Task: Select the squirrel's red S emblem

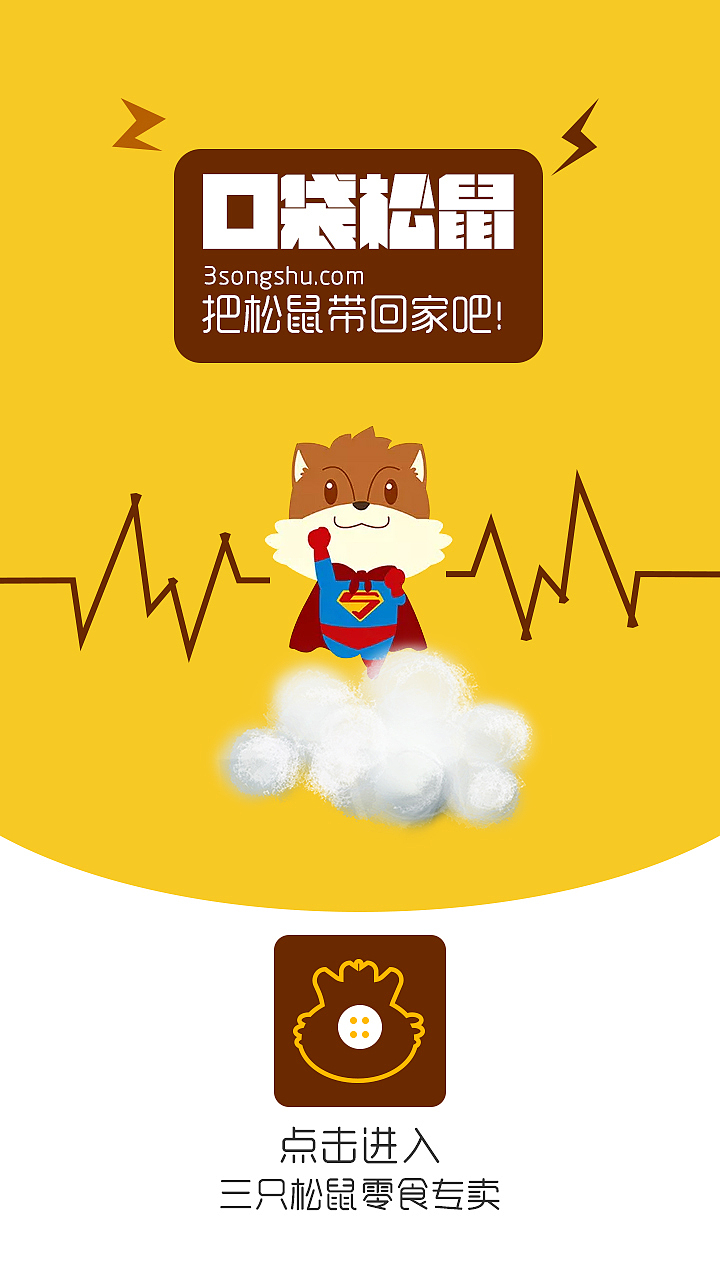Action: click(362, 605)
